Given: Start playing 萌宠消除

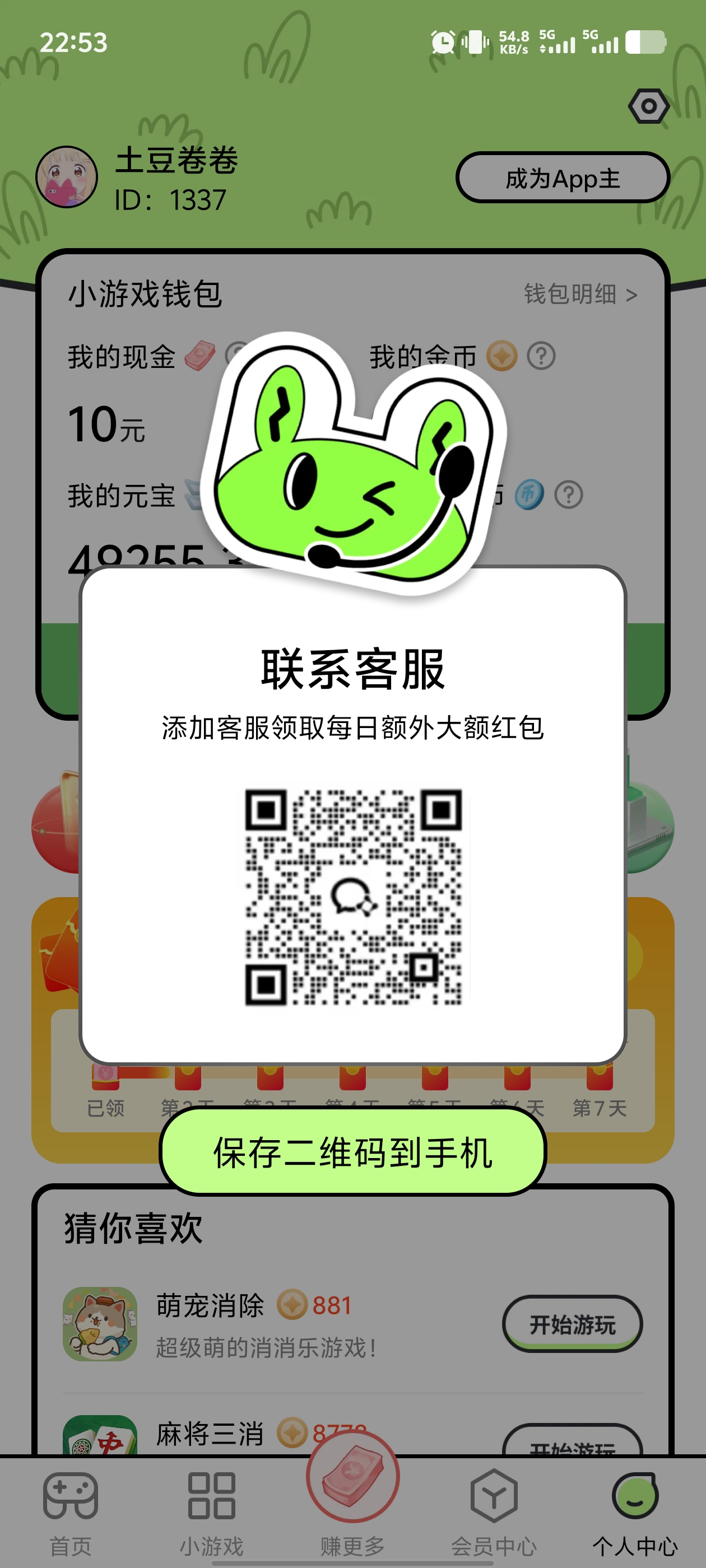Looking at the screenshot, I should coord(572,1324).
